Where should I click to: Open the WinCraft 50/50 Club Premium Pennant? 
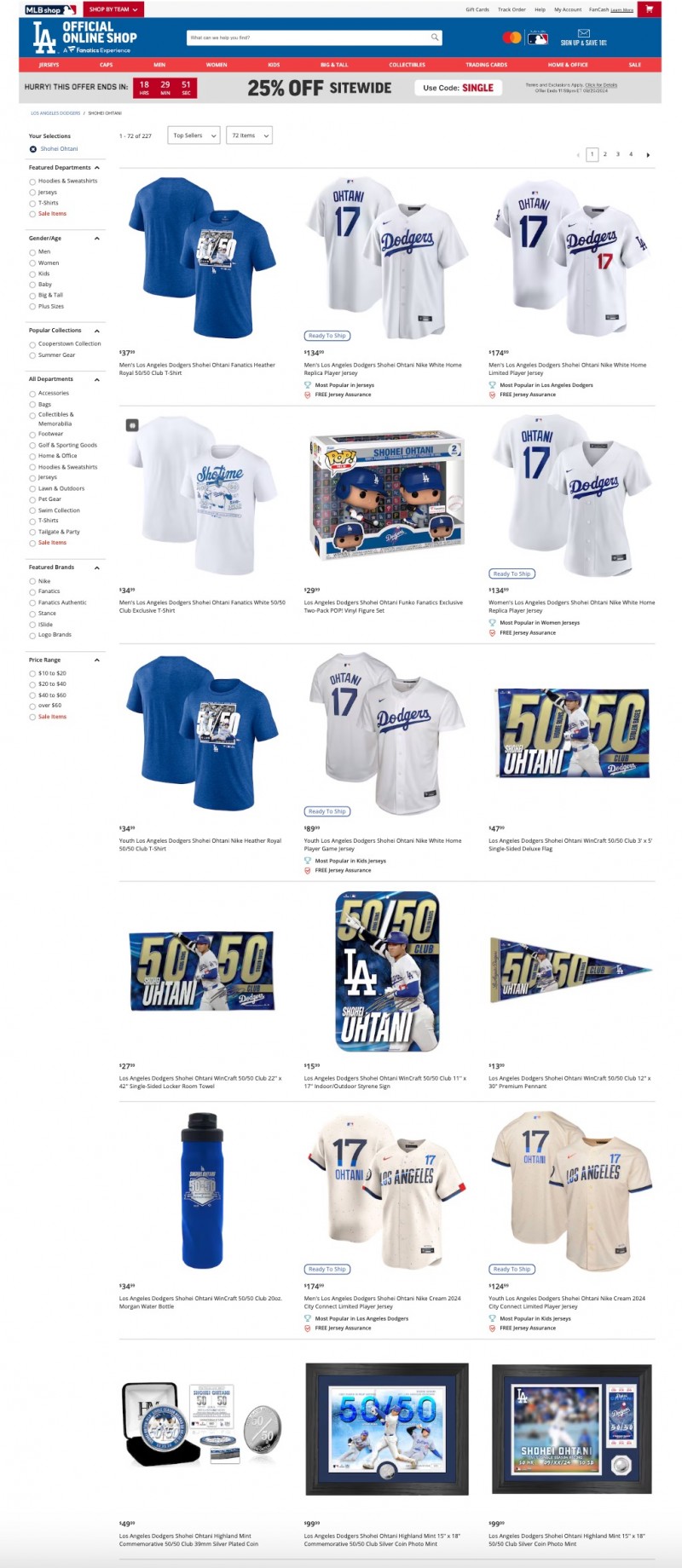point(570,970)
